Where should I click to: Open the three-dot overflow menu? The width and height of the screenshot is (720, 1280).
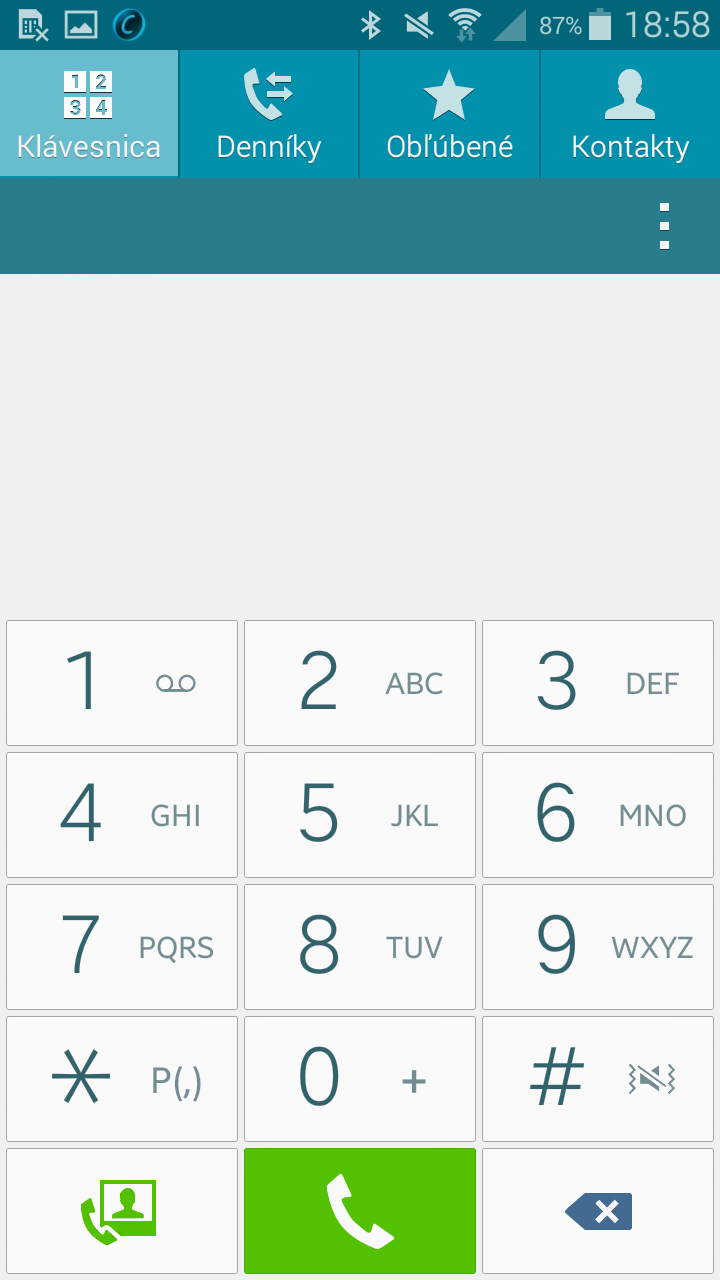tap(664, 226)
